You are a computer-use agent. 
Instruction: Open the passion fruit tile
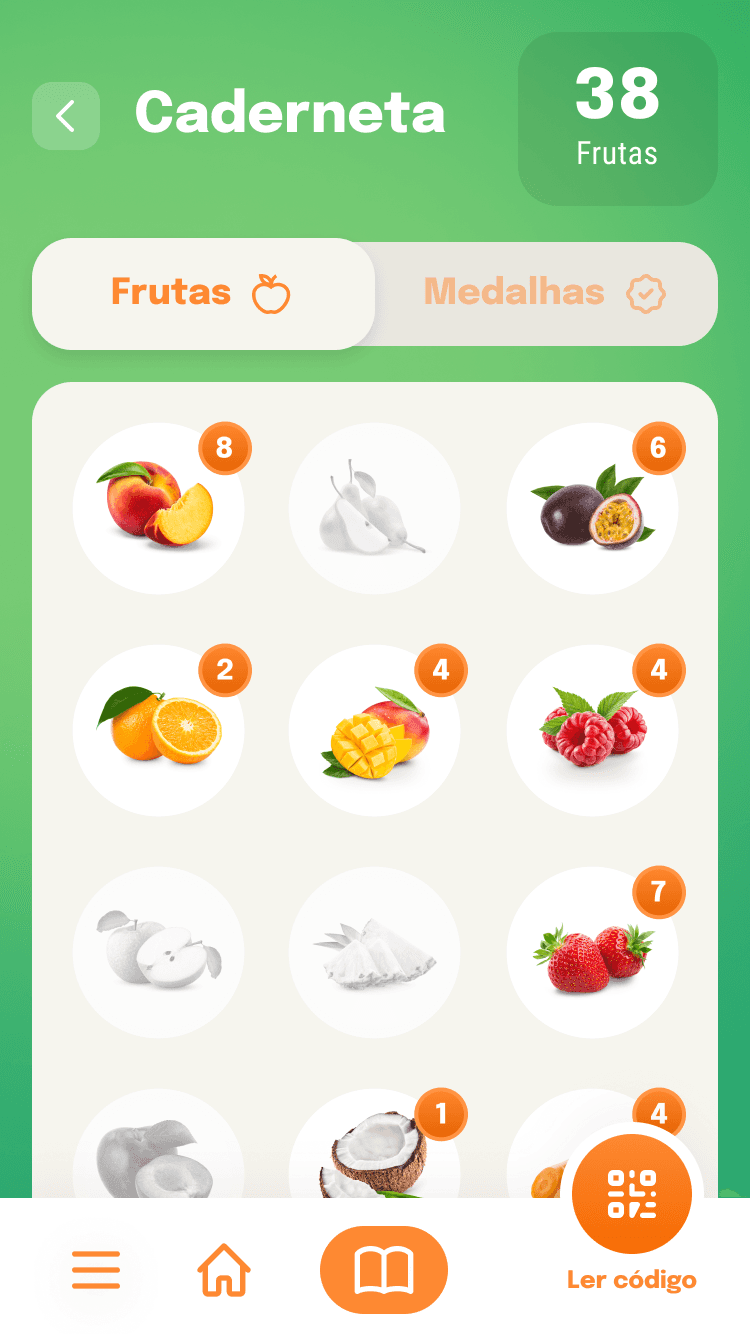592,508
